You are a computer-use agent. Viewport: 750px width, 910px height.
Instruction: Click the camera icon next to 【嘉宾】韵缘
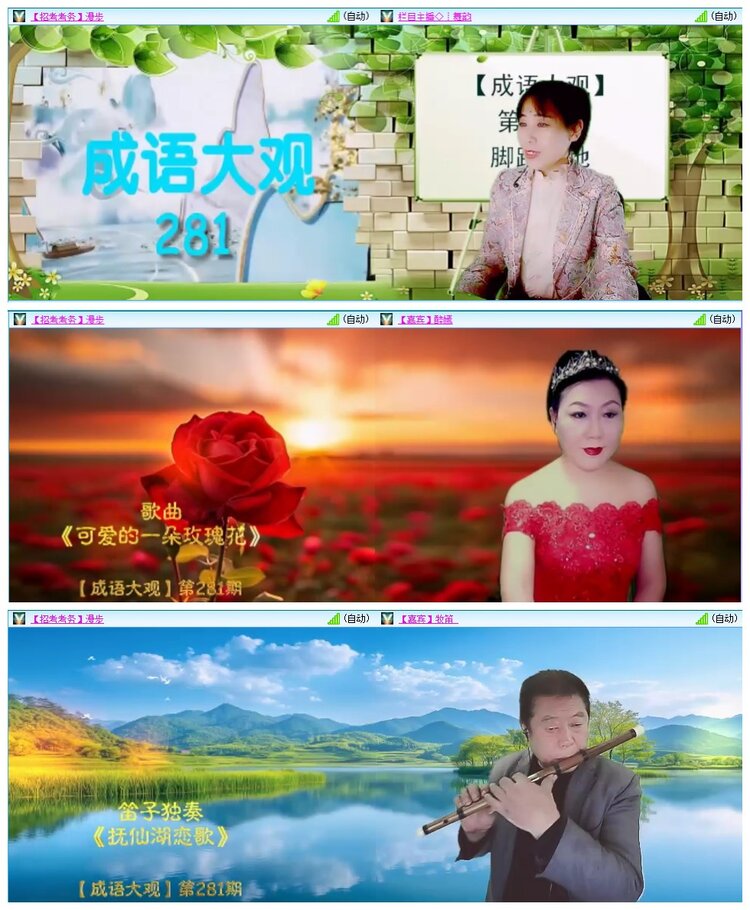(384, 318)
